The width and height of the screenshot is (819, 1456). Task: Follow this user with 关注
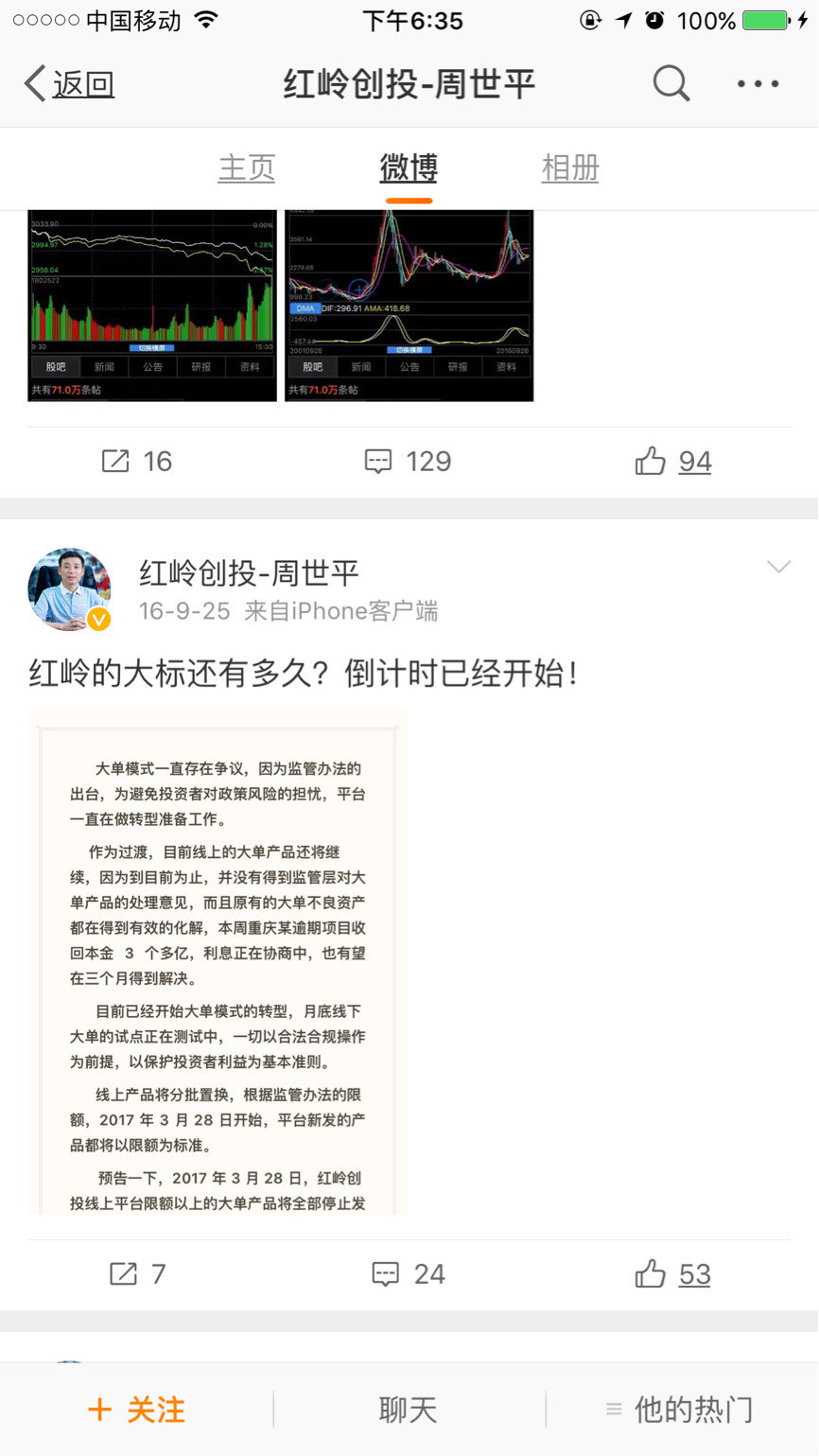point(136,1410)
